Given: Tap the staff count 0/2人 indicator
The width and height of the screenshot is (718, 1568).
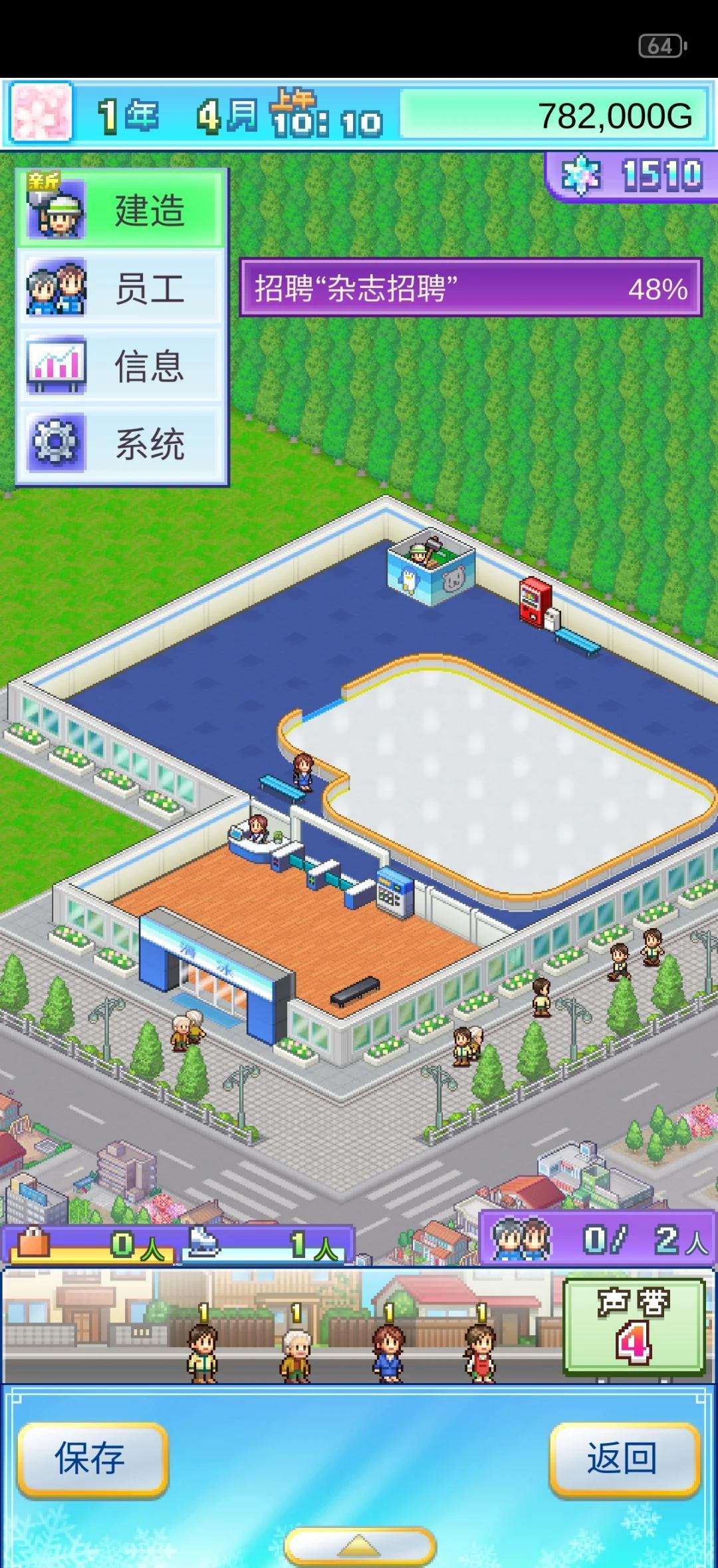Looking at the screenshot, I should [x=596, y=1240].
